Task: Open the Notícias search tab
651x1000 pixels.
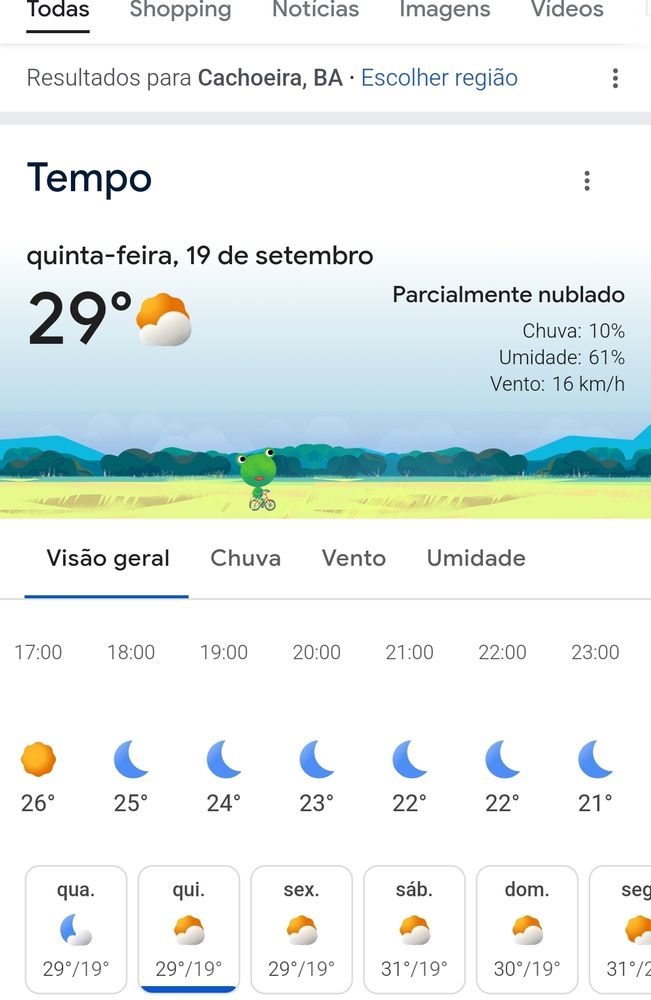Action: coord(315,11)
